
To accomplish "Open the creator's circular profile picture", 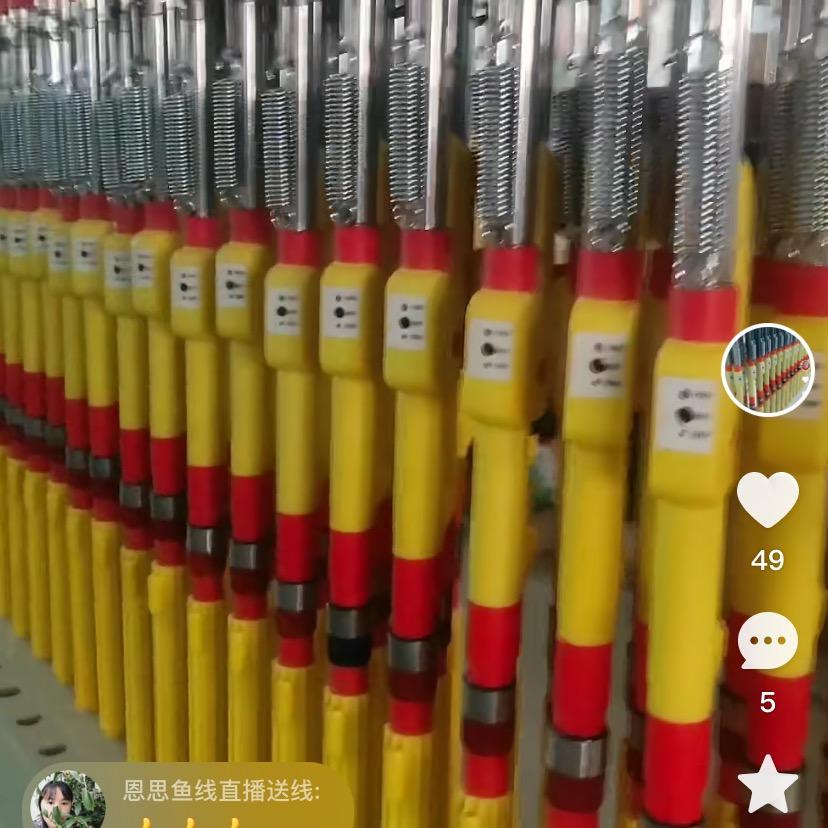I will tap(768, 370).
